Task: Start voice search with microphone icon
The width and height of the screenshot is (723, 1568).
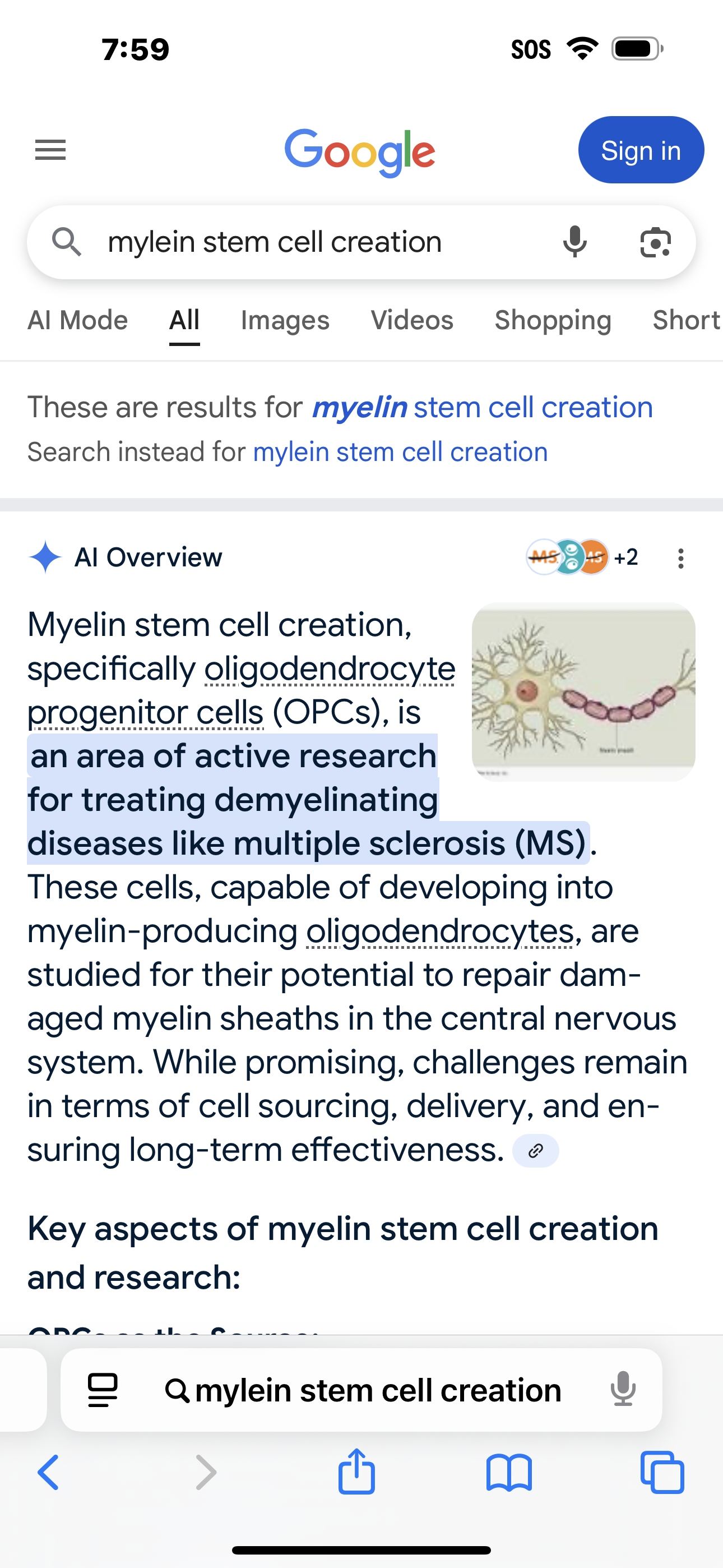Action: point(574,242)
